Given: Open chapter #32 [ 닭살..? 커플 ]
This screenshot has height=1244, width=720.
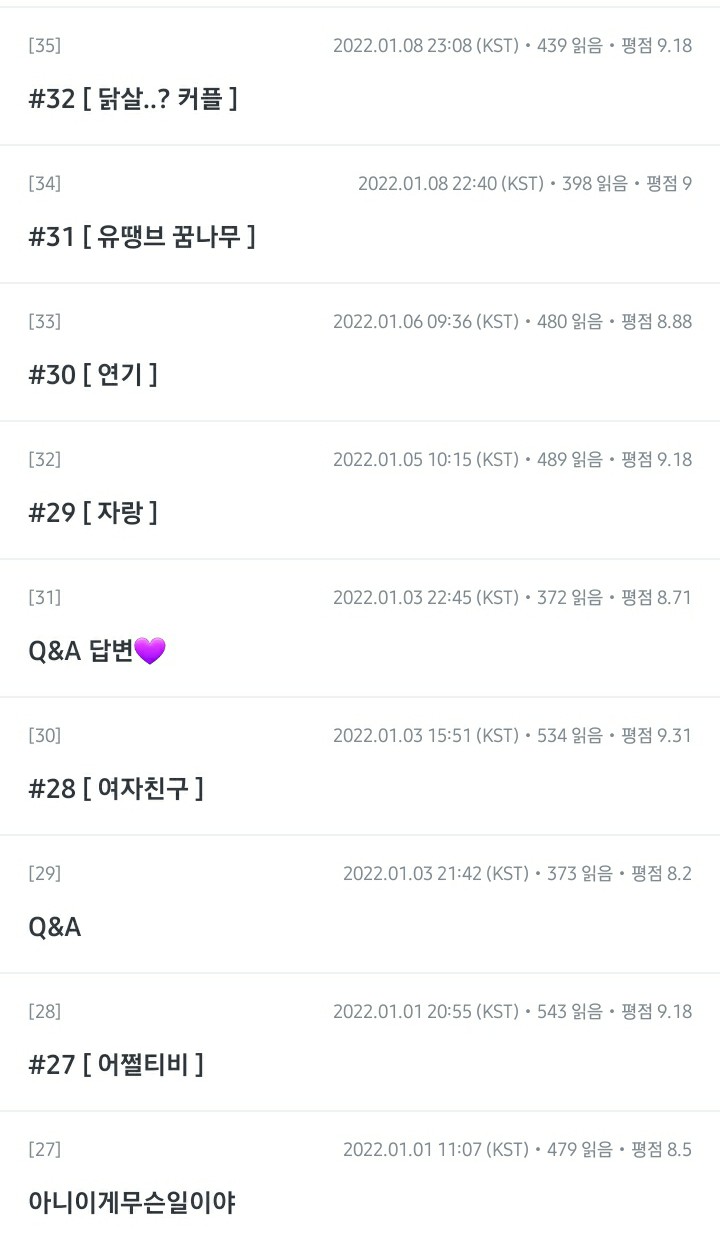Looking at the screenshot, I should pyautogui.click(x=133, y=99).
